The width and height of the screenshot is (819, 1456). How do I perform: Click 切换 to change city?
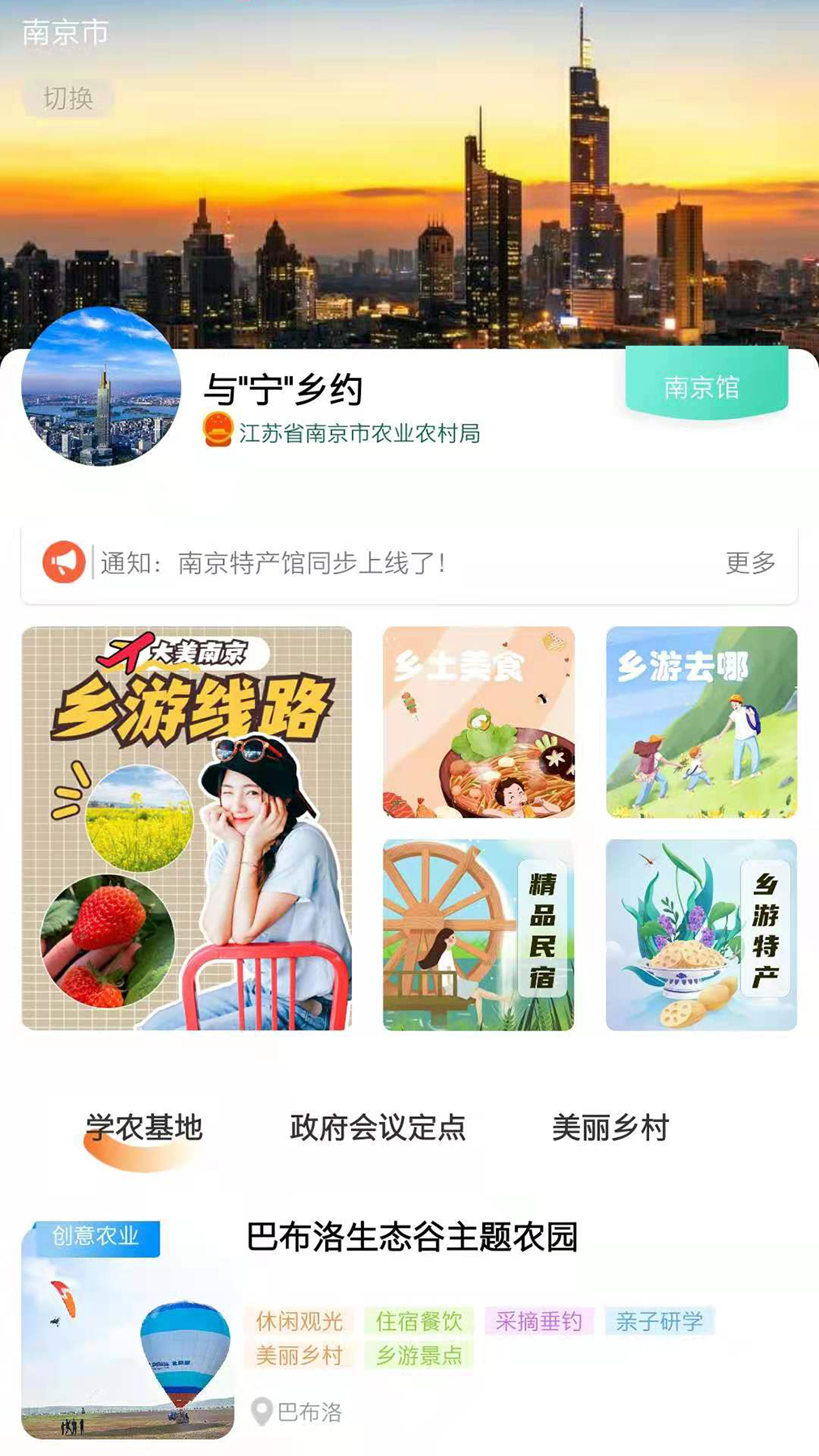click(68, 99)
